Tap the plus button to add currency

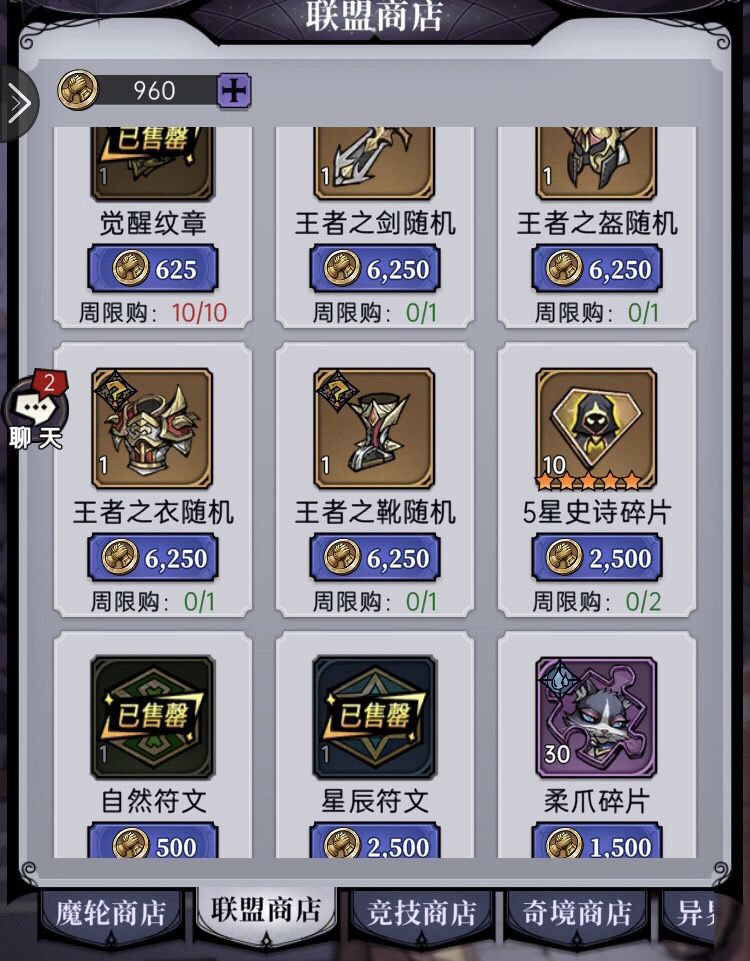[232, 91]
